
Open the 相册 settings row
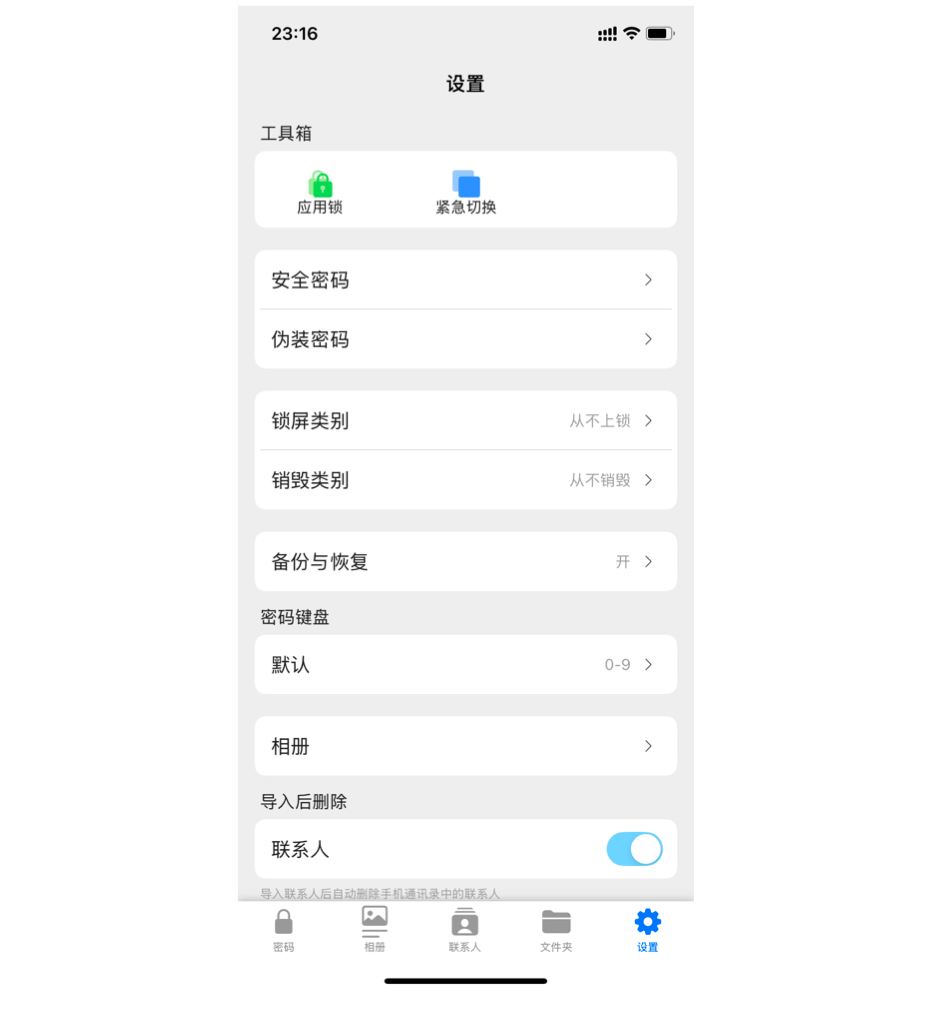[465, 746]
